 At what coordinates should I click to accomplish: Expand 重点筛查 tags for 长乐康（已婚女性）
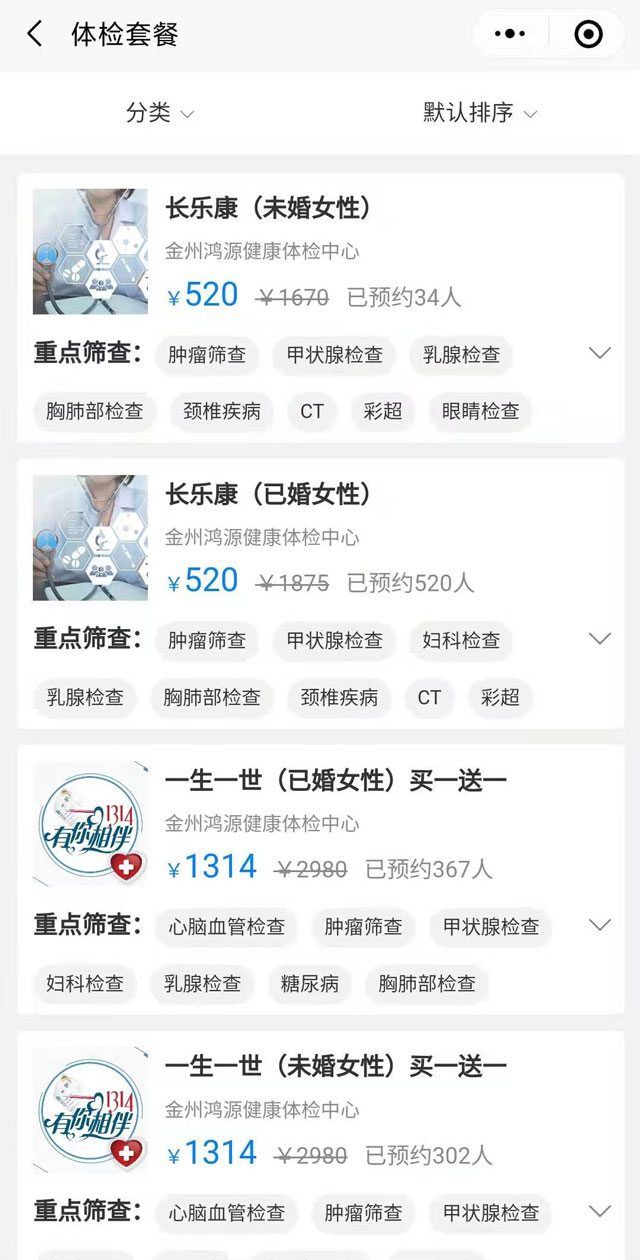[600, 639]
